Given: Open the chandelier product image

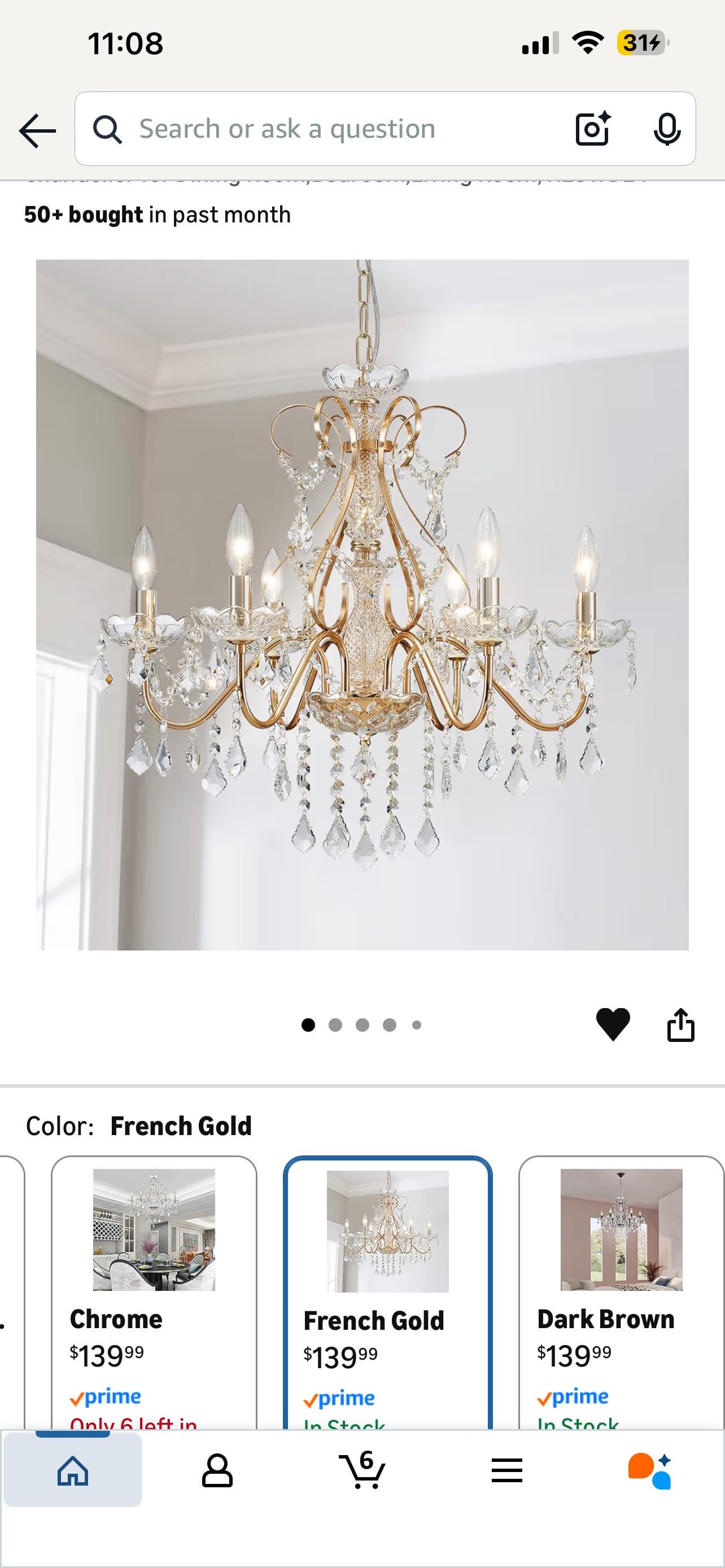Looking at the screenshot, I should point(362,605).
